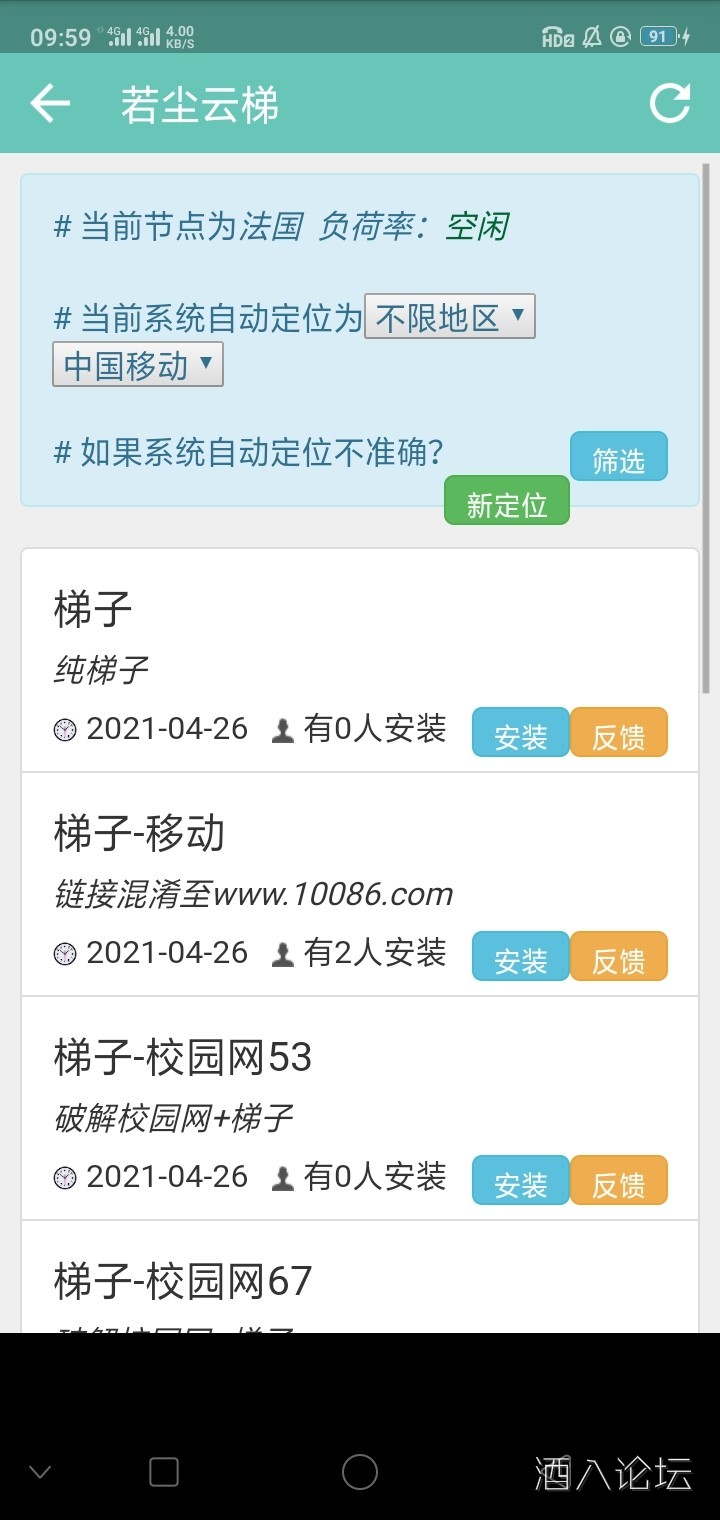Viewport: 720px width, 1520px height.
Task: Give feedback on 梯子-移动
Action: tap(619, 957)
